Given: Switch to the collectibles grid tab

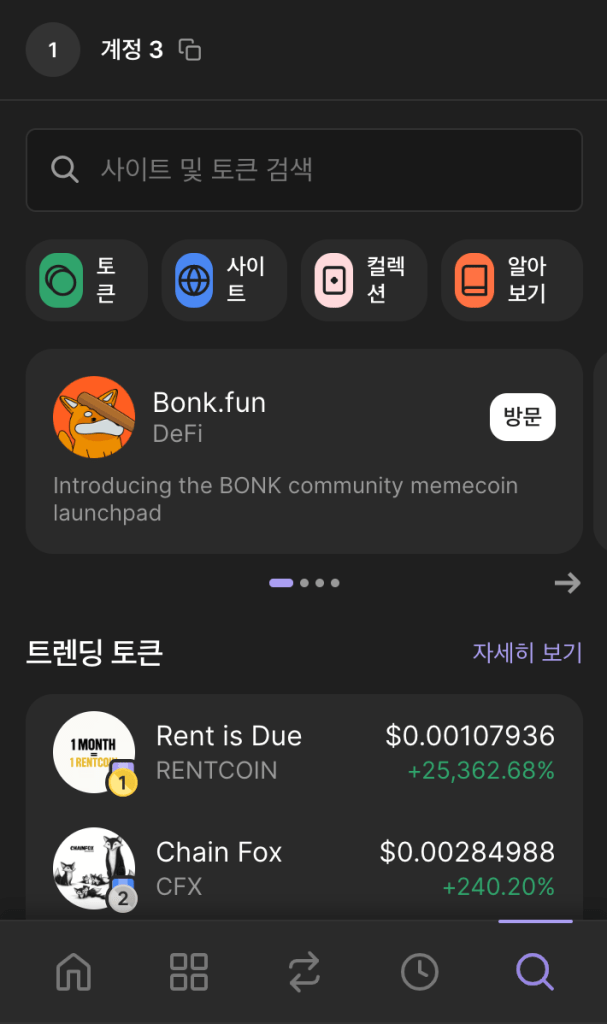Looking at the screenshot, I should (189, 971).
